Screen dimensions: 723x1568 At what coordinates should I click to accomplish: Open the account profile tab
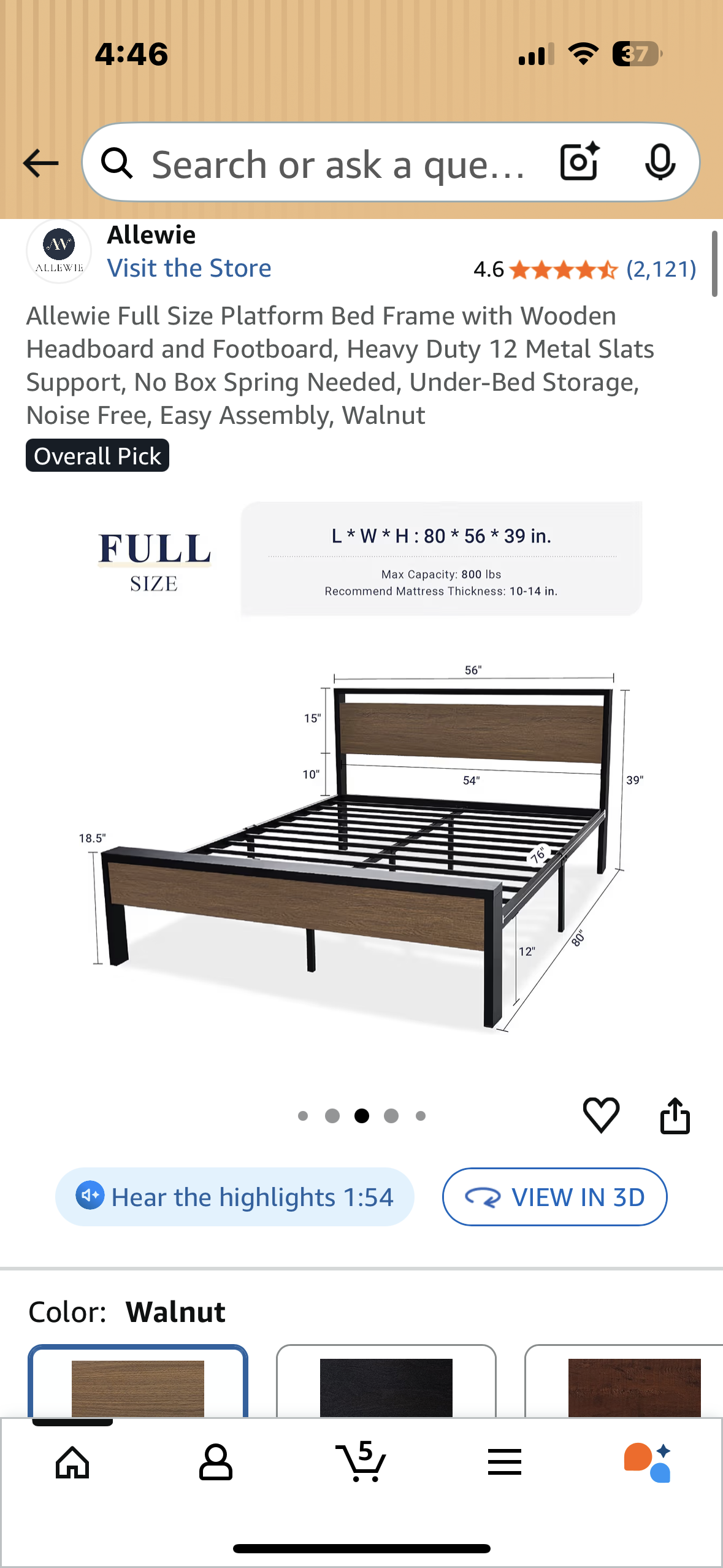pyautogui.click(x=216, y=1462)
